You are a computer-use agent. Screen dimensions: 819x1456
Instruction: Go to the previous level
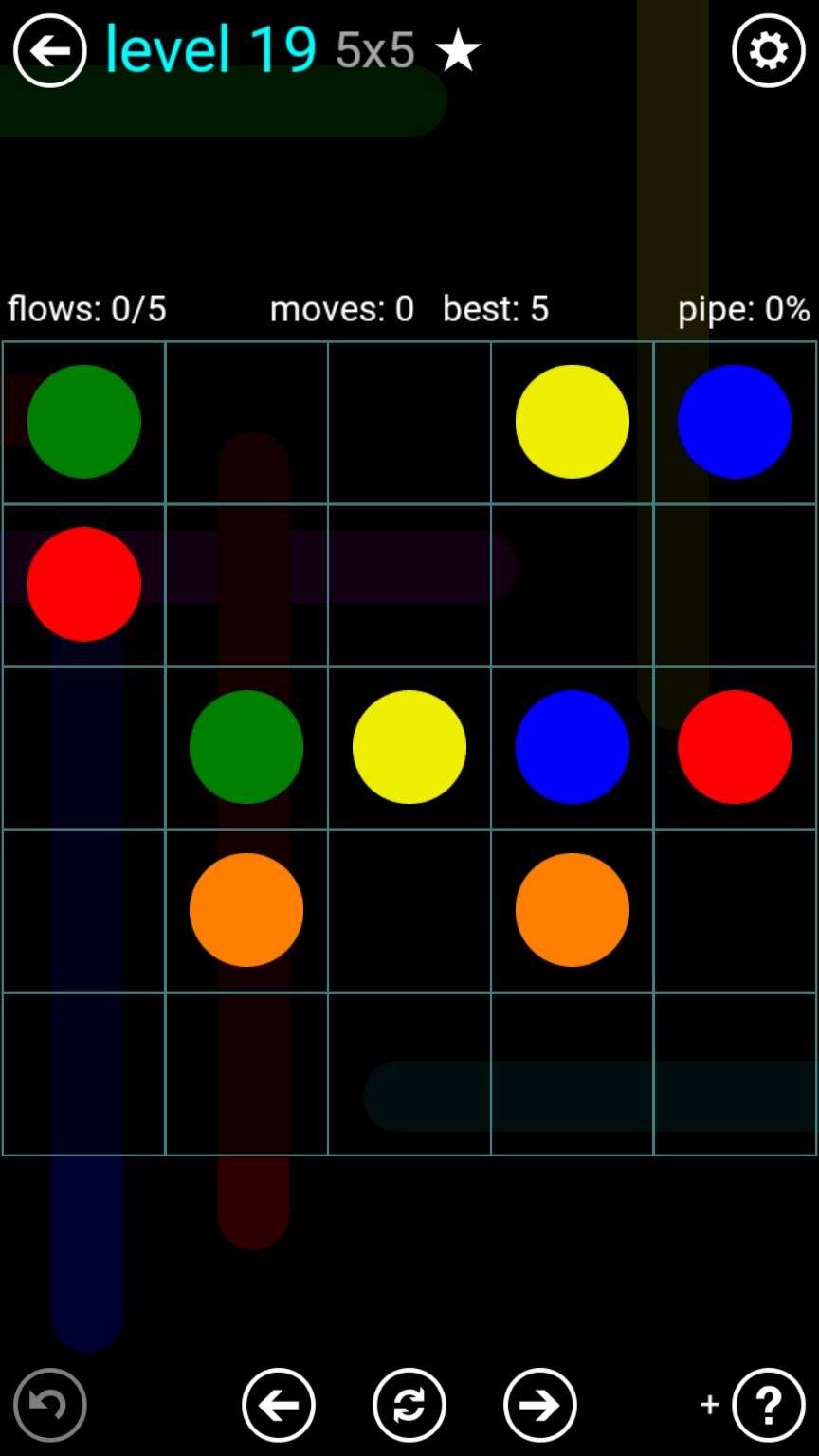click(x=278, y=1405)
